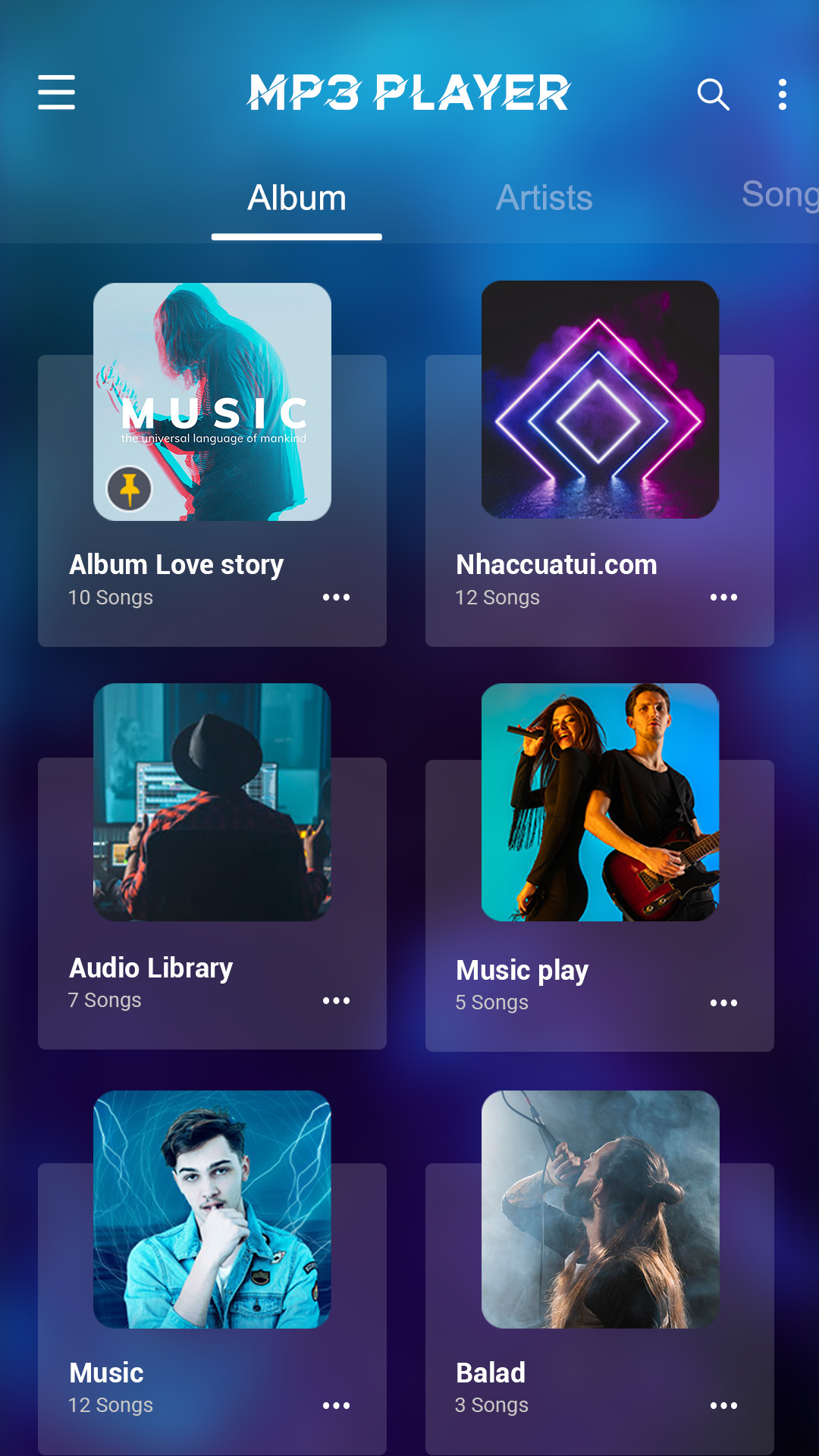Open the Music play album cover

pos(599,804)
